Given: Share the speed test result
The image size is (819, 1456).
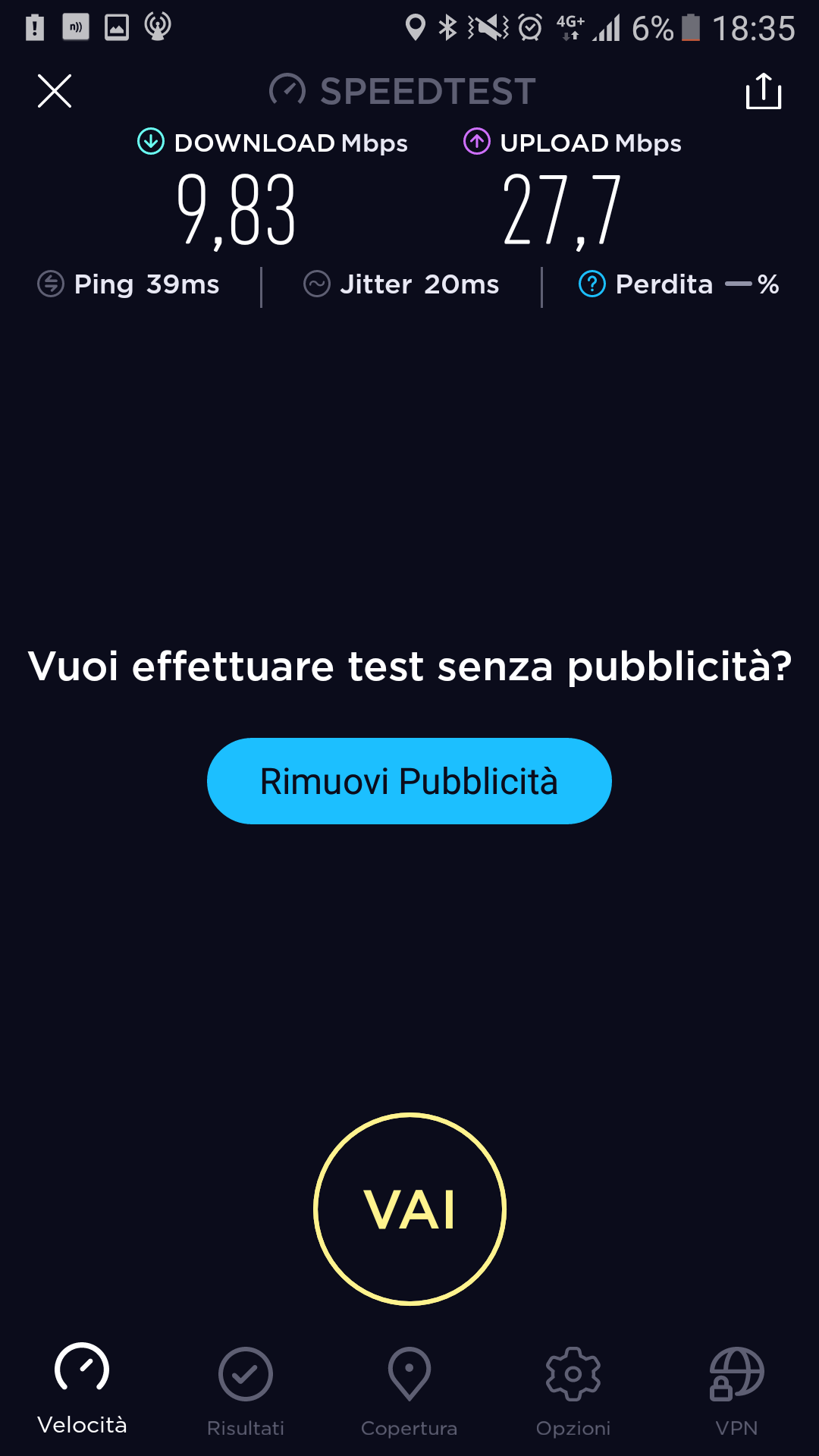Looking at the screenshot, I should (x=764, y=91).
